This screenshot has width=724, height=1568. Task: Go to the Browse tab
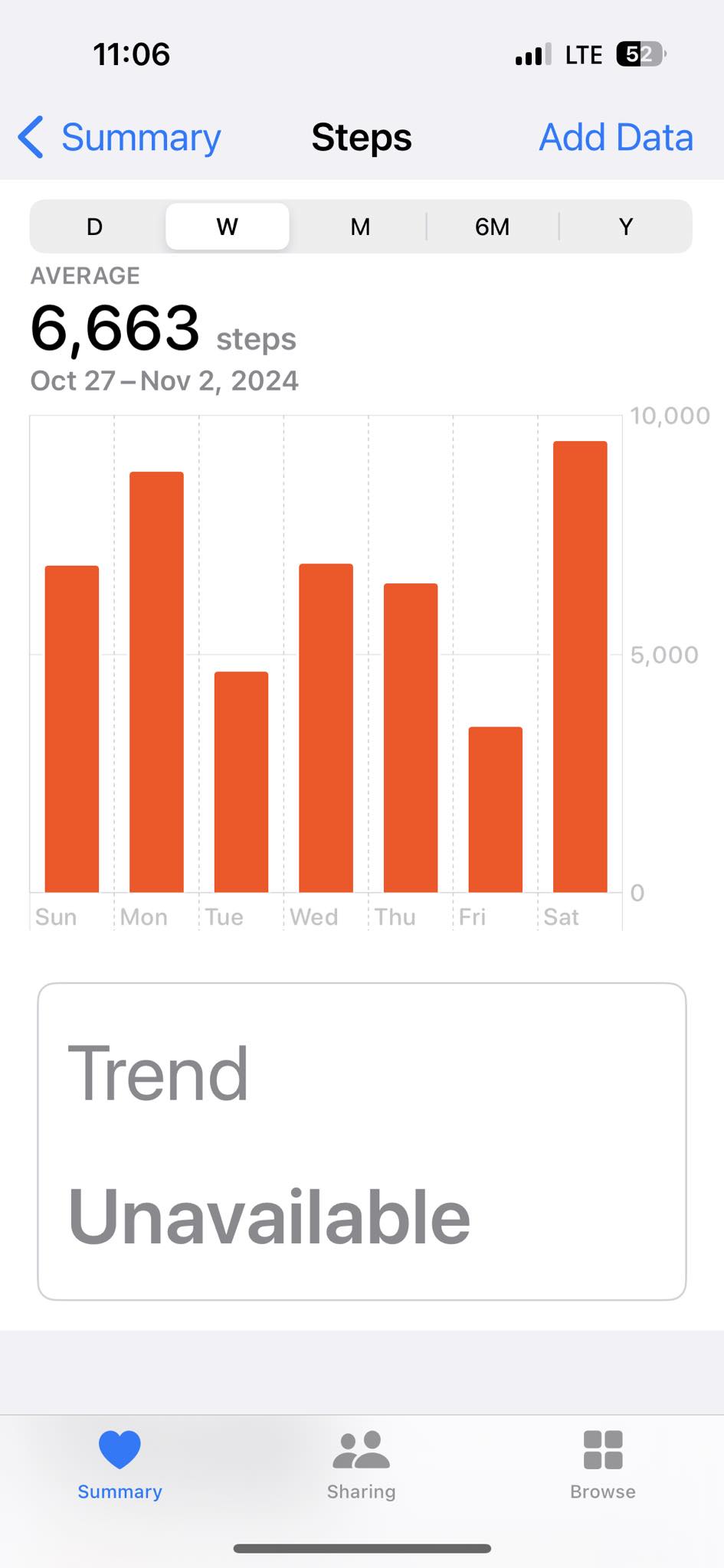(x=603, y=1465)
